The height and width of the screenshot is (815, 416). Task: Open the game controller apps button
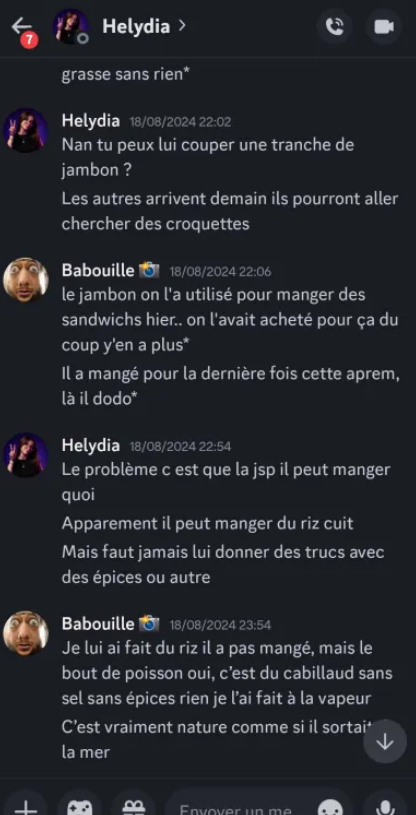(x=80, y=804)
